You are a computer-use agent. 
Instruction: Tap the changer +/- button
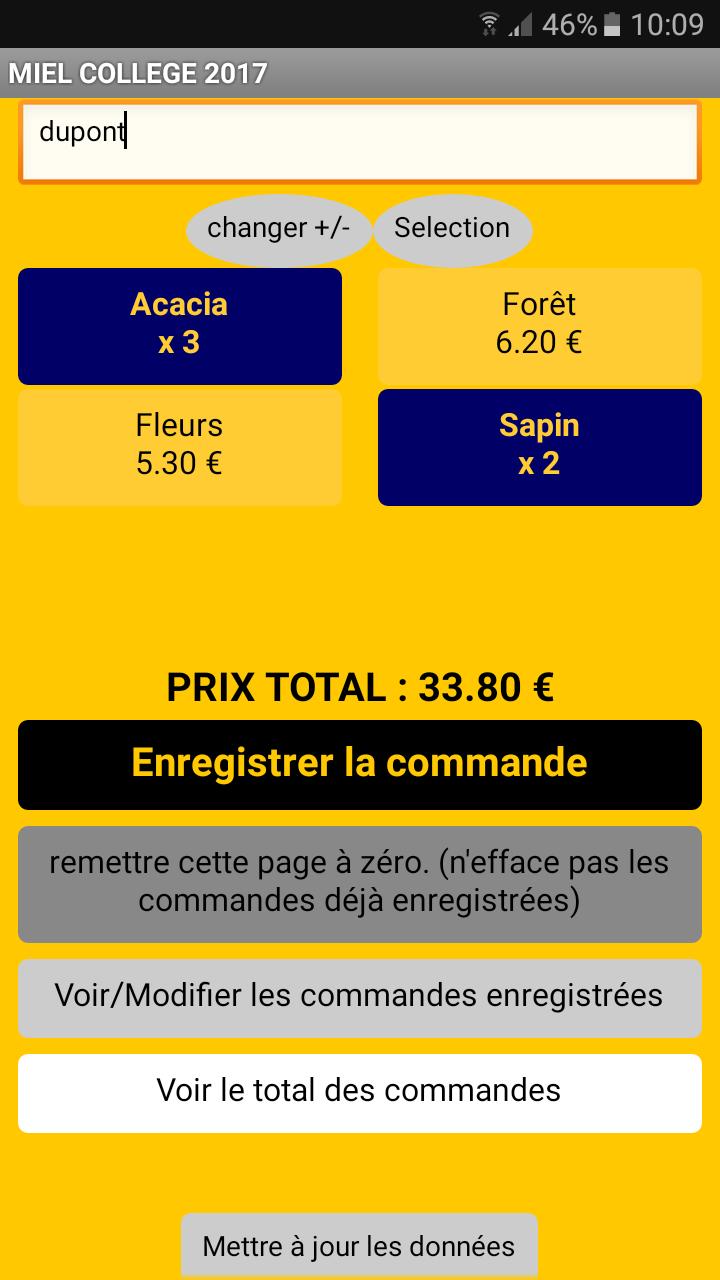pyautogui.click(x=278, y=229)
